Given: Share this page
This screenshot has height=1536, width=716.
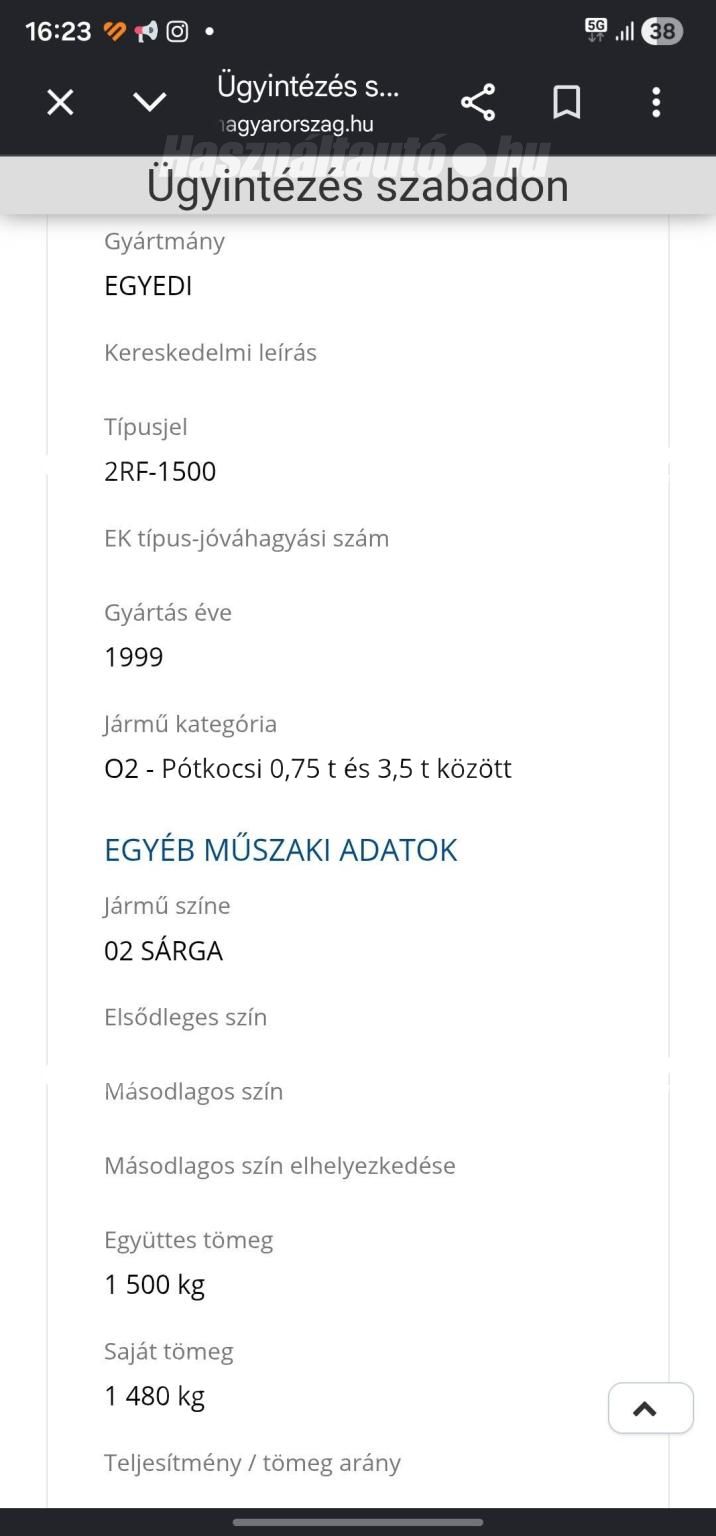Looking at the screenshot, I should click(x=478, y=102).
